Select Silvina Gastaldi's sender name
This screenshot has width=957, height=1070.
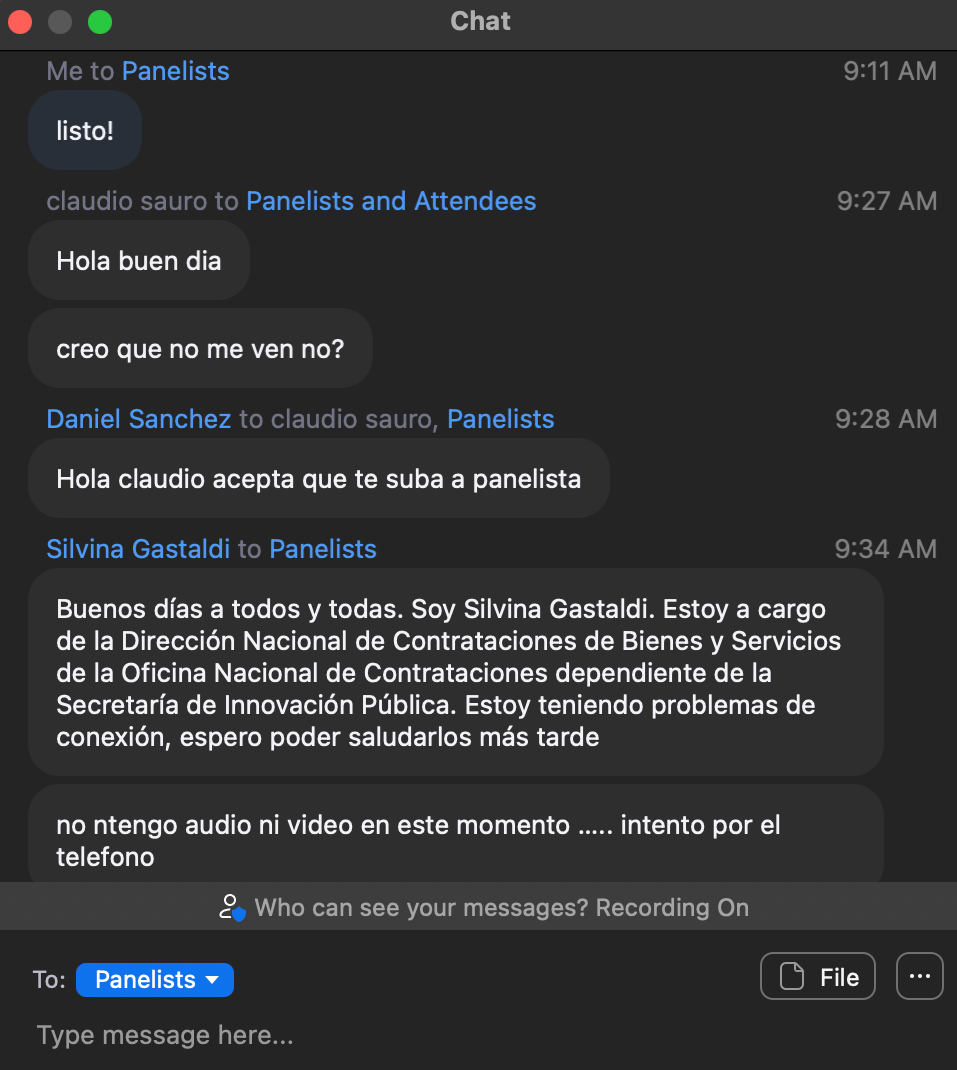pos(138,549)
